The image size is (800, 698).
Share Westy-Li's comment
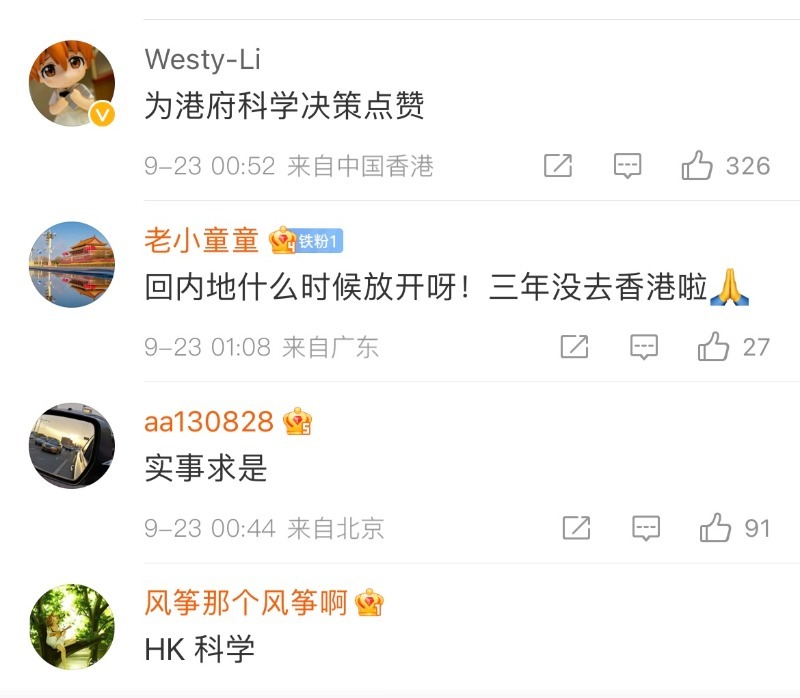point(558,166)
